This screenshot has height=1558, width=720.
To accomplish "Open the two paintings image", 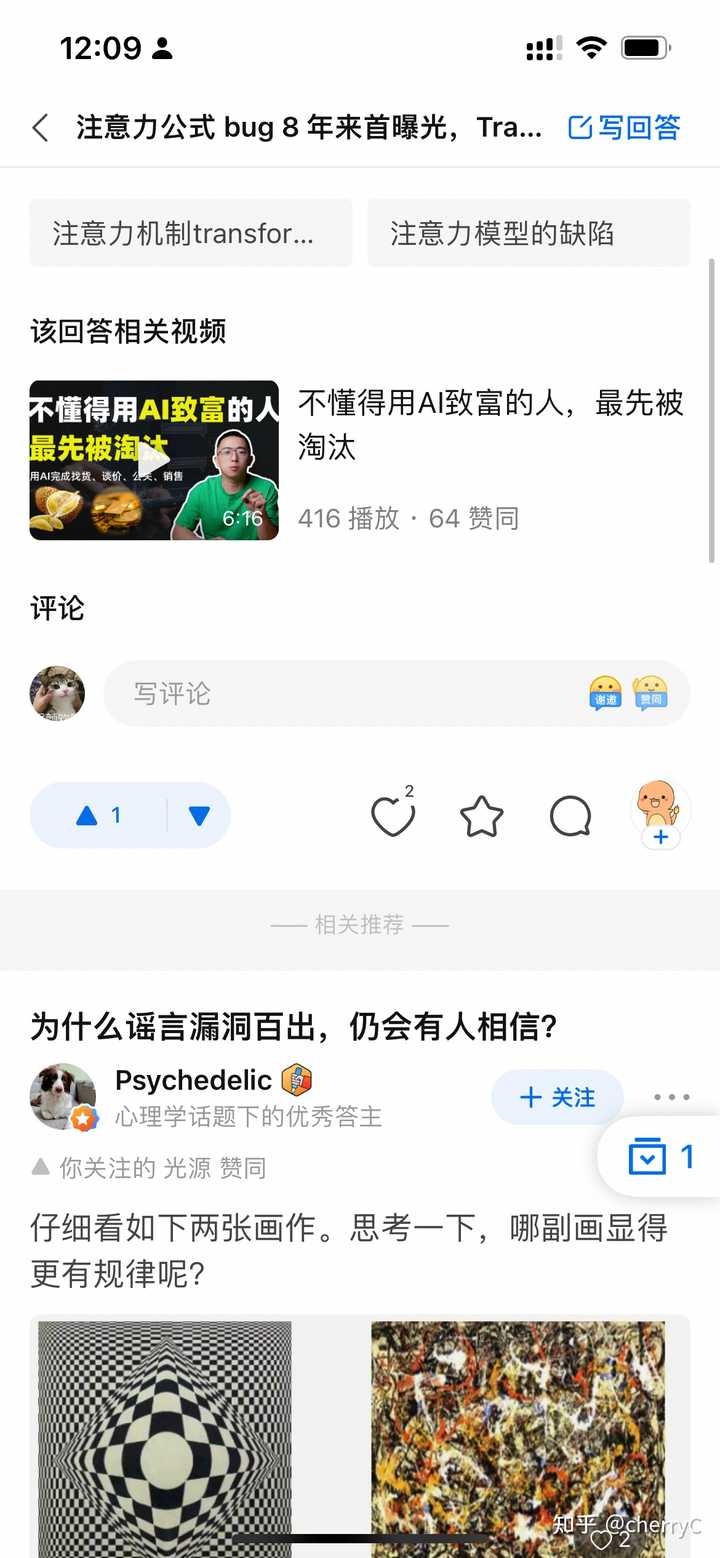I will click(x=359, y=1435).
